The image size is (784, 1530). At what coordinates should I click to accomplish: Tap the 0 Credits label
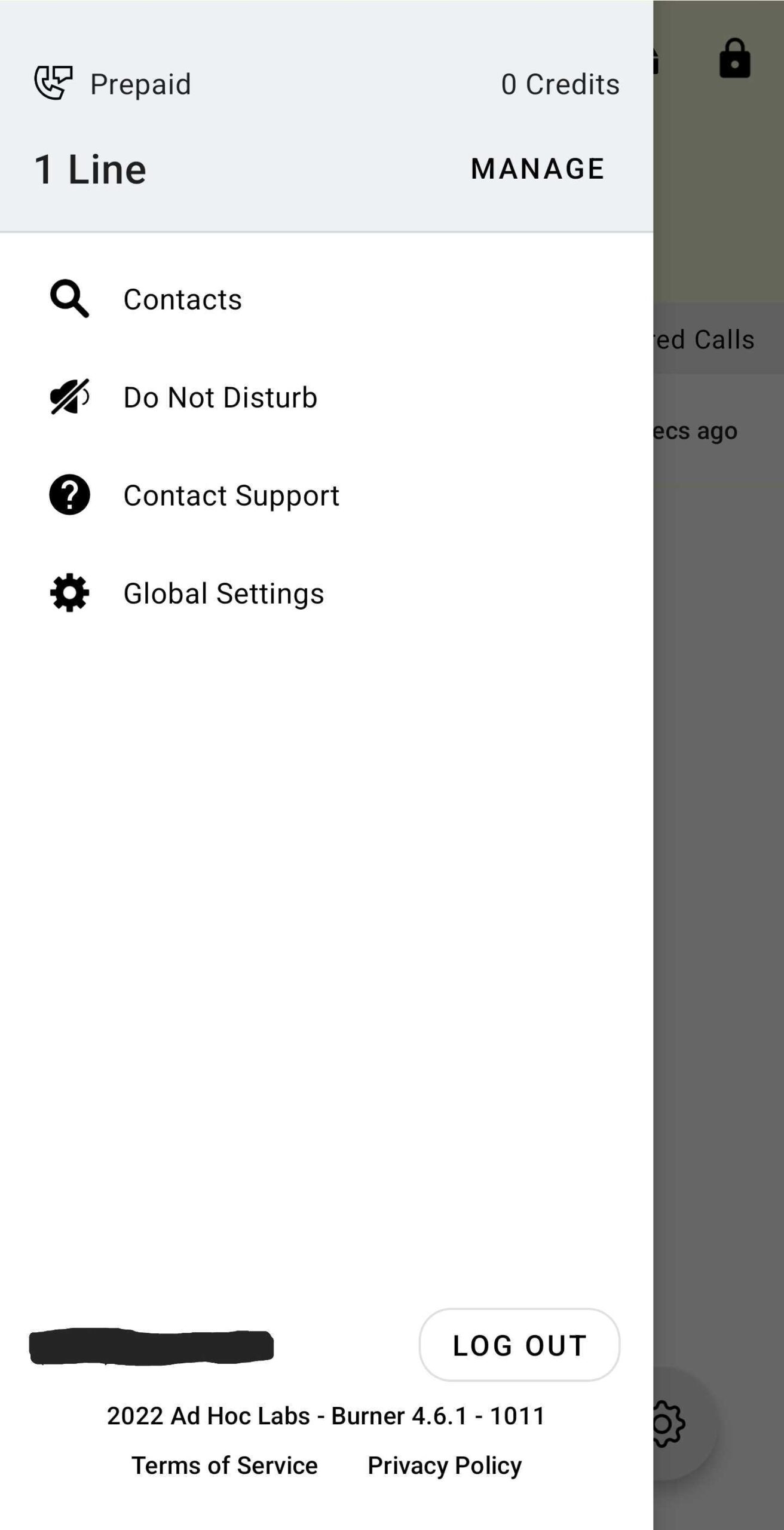pyautogui.click(x=560, y=84)
